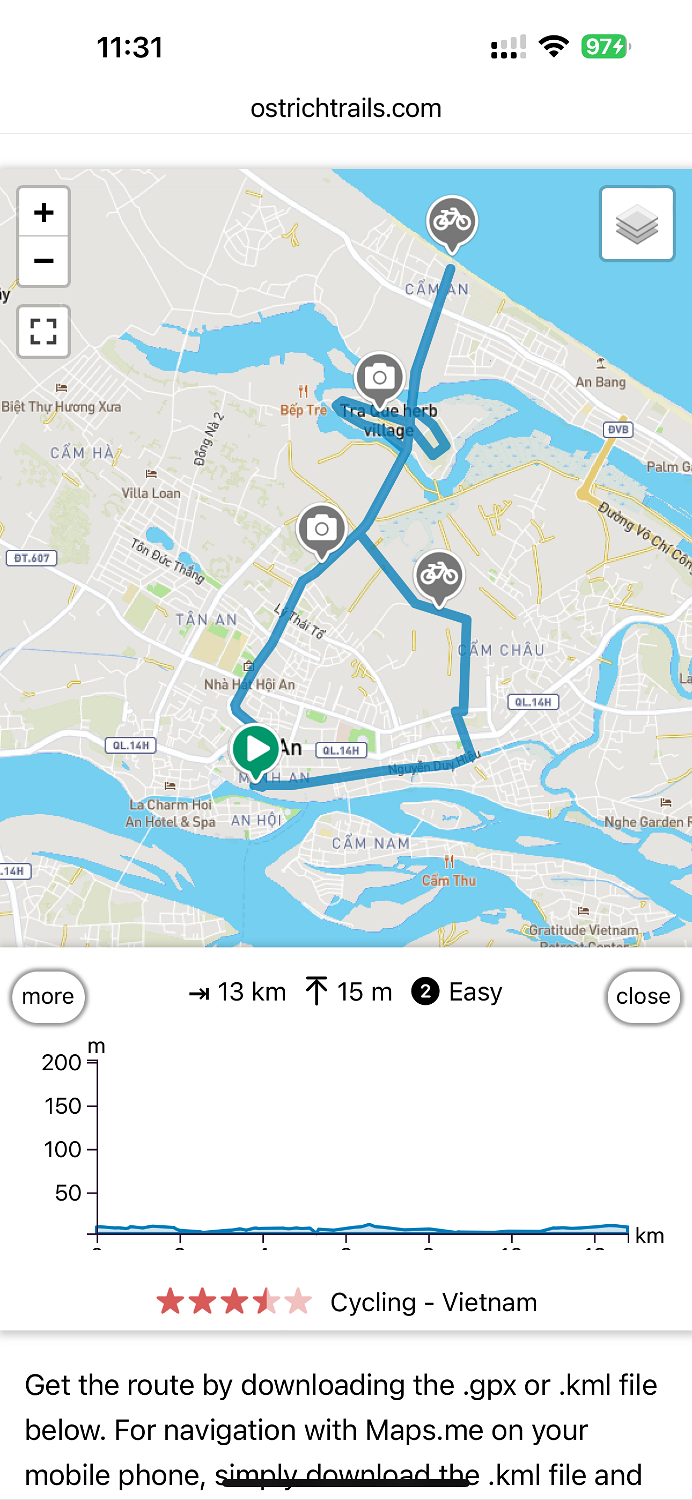Open the map layers selector
692x1500 pixels.
click(637, 224)
